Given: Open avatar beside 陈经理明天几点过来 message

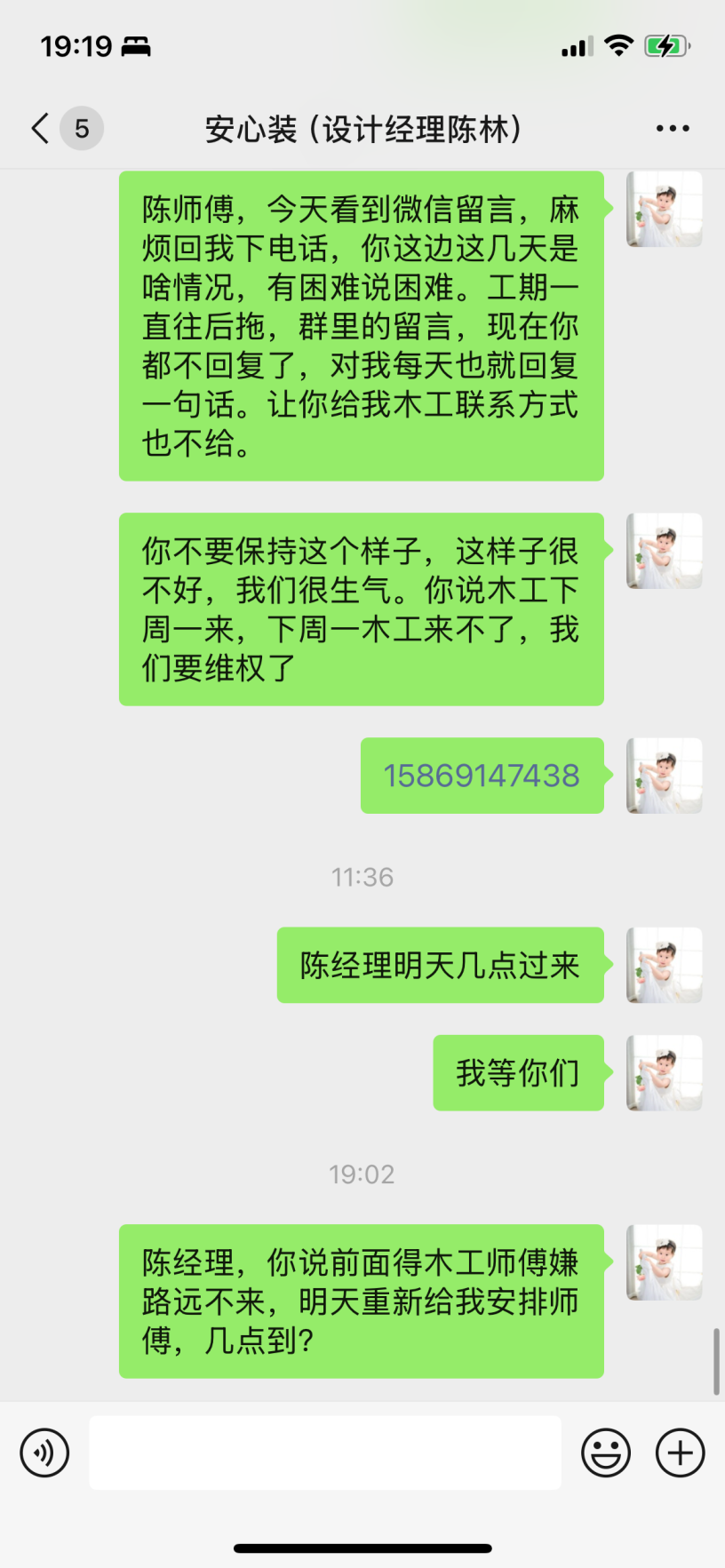Looking at the screenshot, I should click(x=664, y=966).
